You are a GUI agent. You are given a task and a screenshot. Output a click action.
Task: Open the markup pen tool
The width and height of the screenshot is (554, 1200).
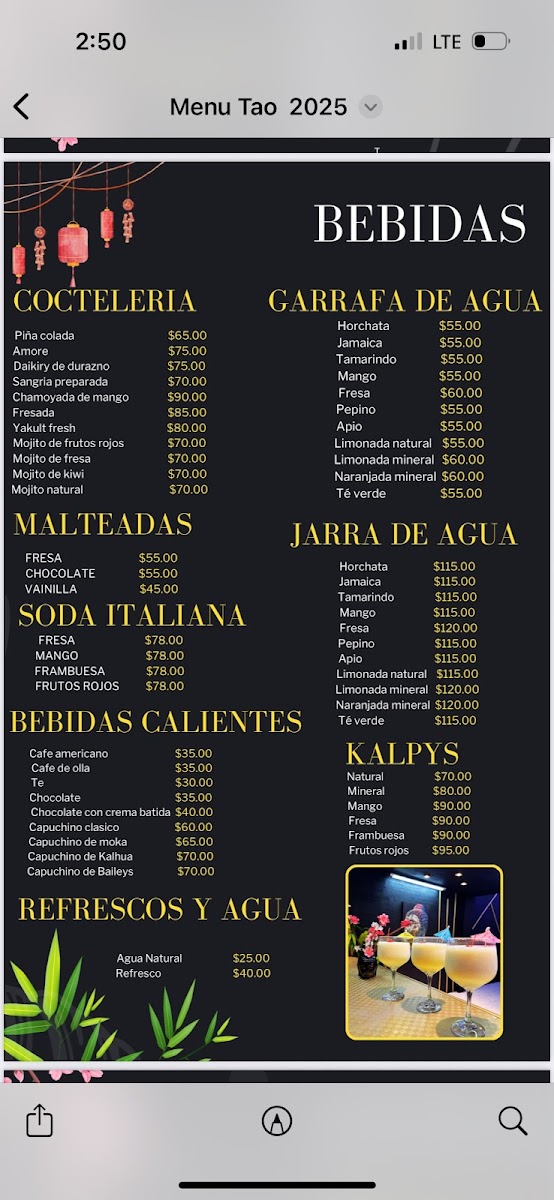coord(277,1122)
